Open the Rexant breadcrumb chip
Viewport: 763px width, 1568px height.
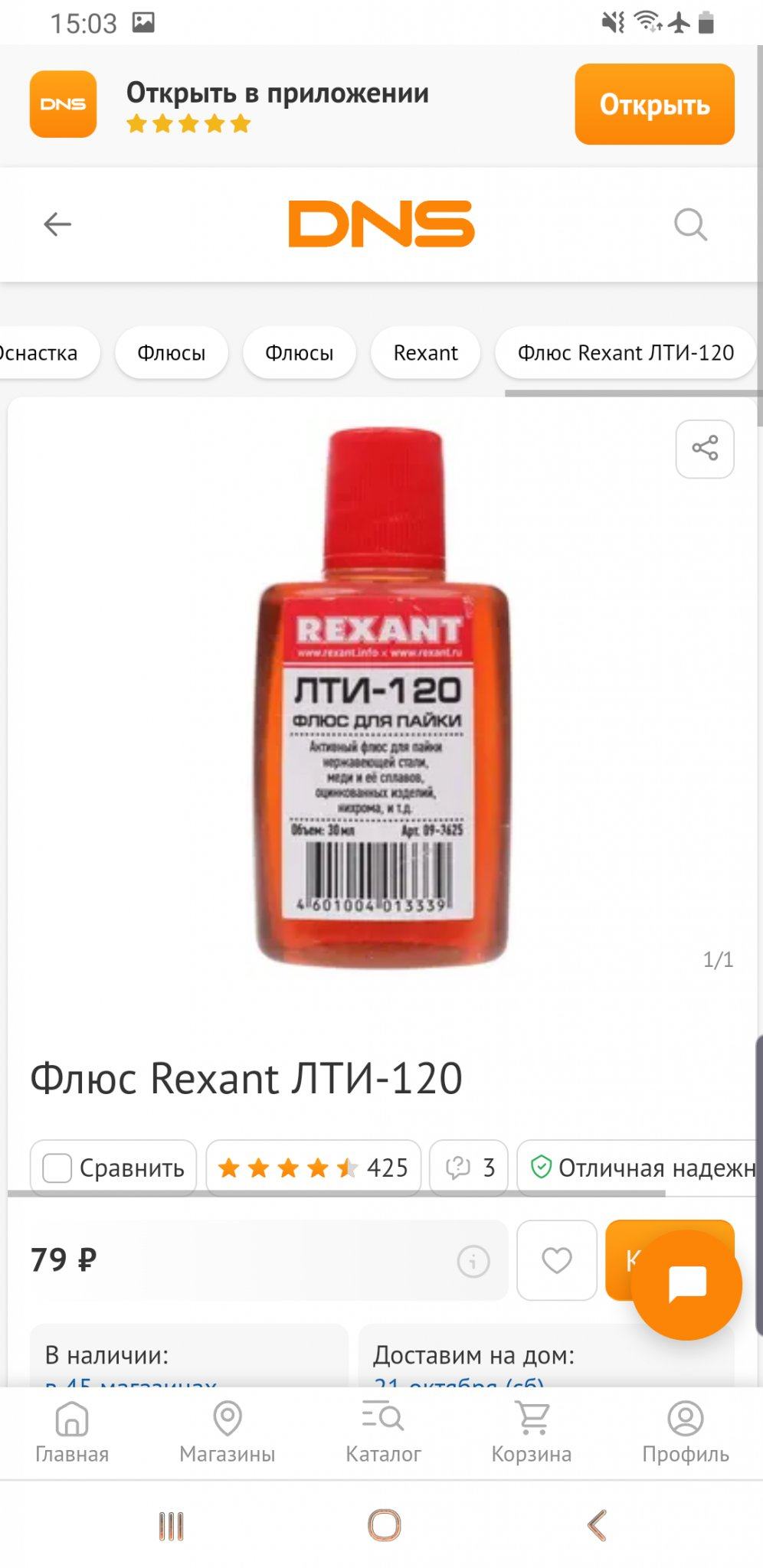(x=425, y=353)
